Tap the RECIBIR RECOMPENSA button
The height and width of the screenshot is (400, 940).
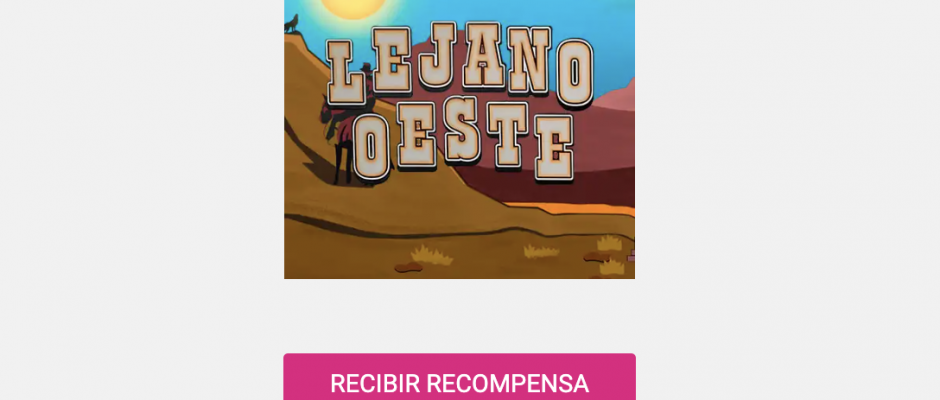point(459,380)
